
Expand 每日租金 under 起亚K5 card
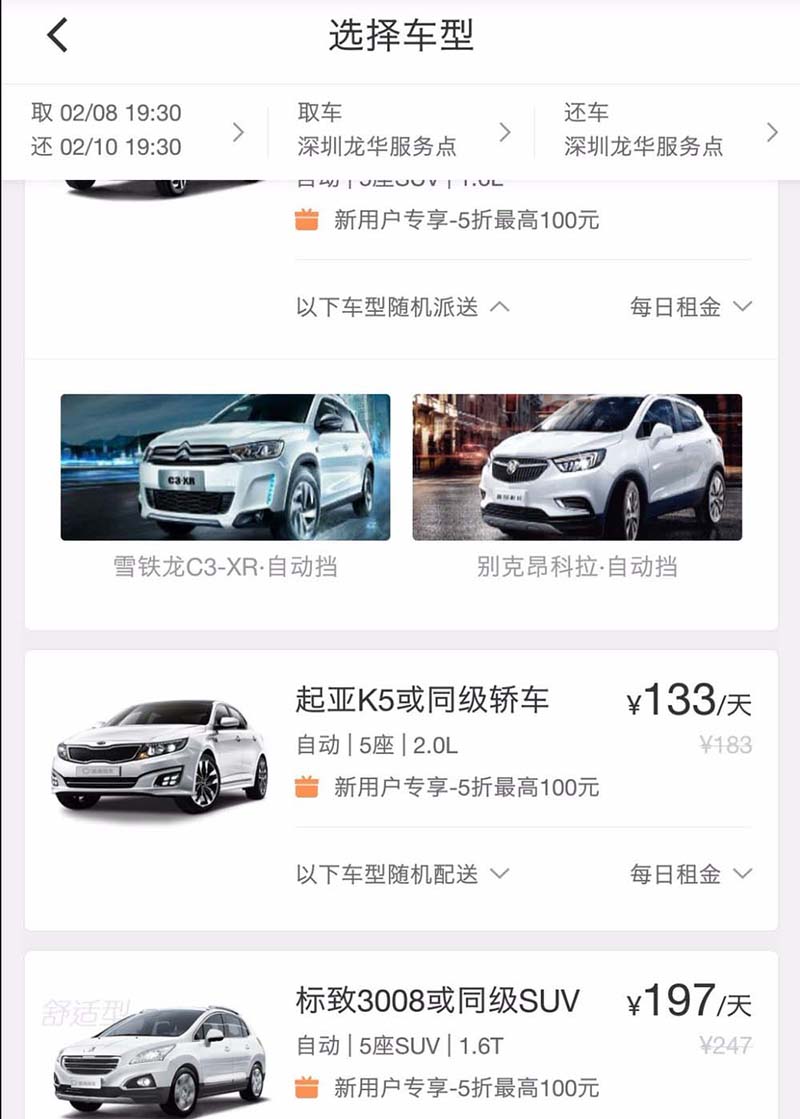(690, 874)
